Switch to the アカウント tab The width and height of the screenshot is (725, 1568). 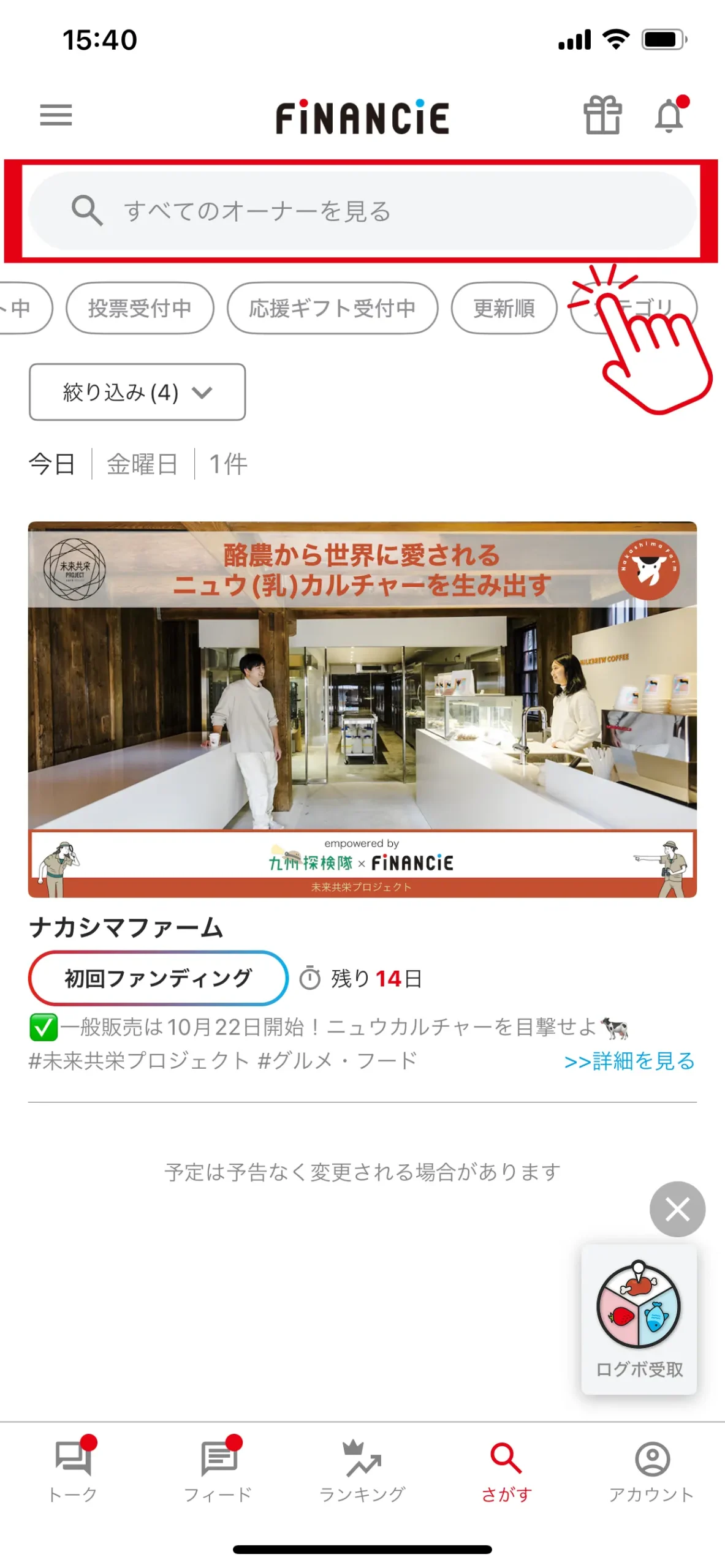pos(651,1470)
